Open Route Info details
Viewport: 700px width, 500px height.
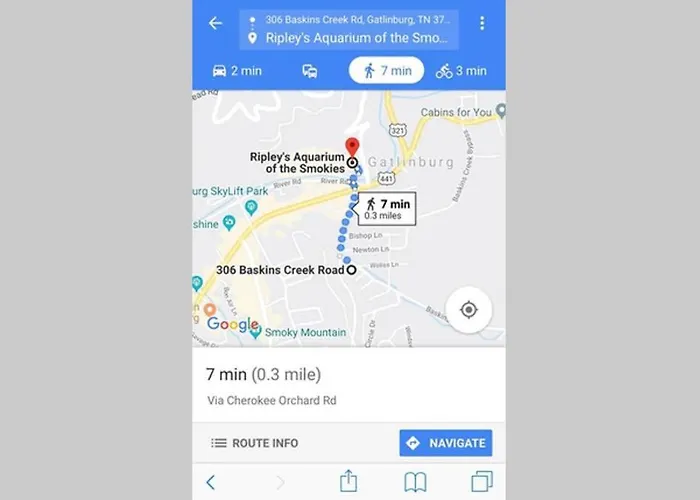pyautogui.click(x=255, y=443)
